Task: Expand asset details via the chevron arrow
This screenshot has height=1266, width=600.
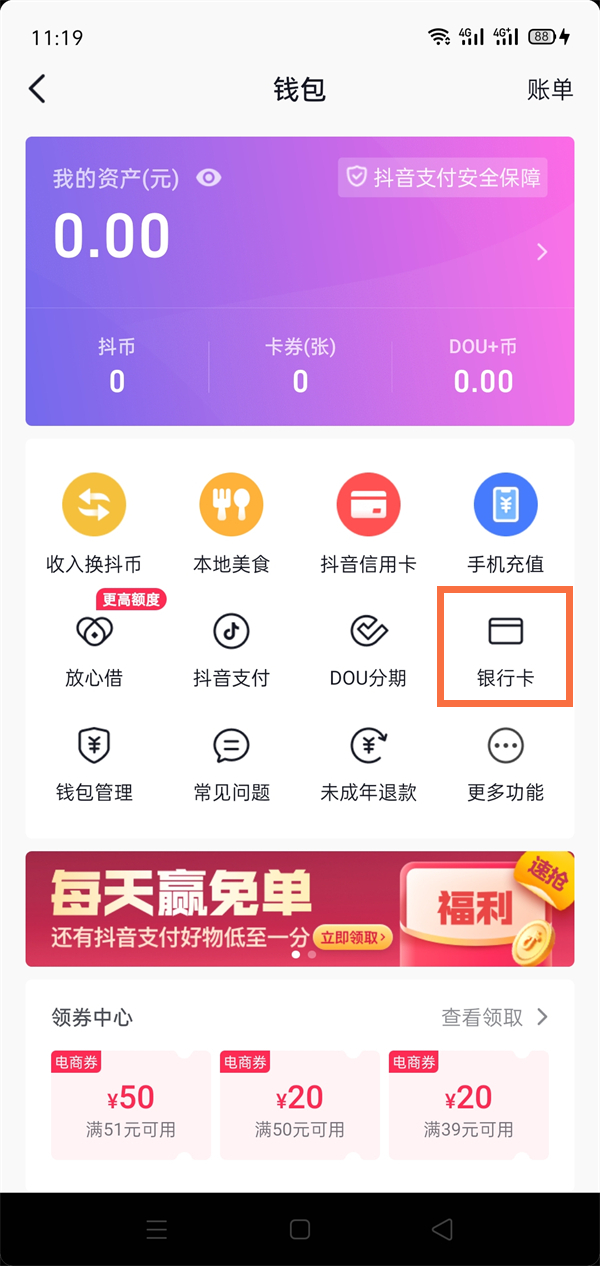Action: [542, 252]
